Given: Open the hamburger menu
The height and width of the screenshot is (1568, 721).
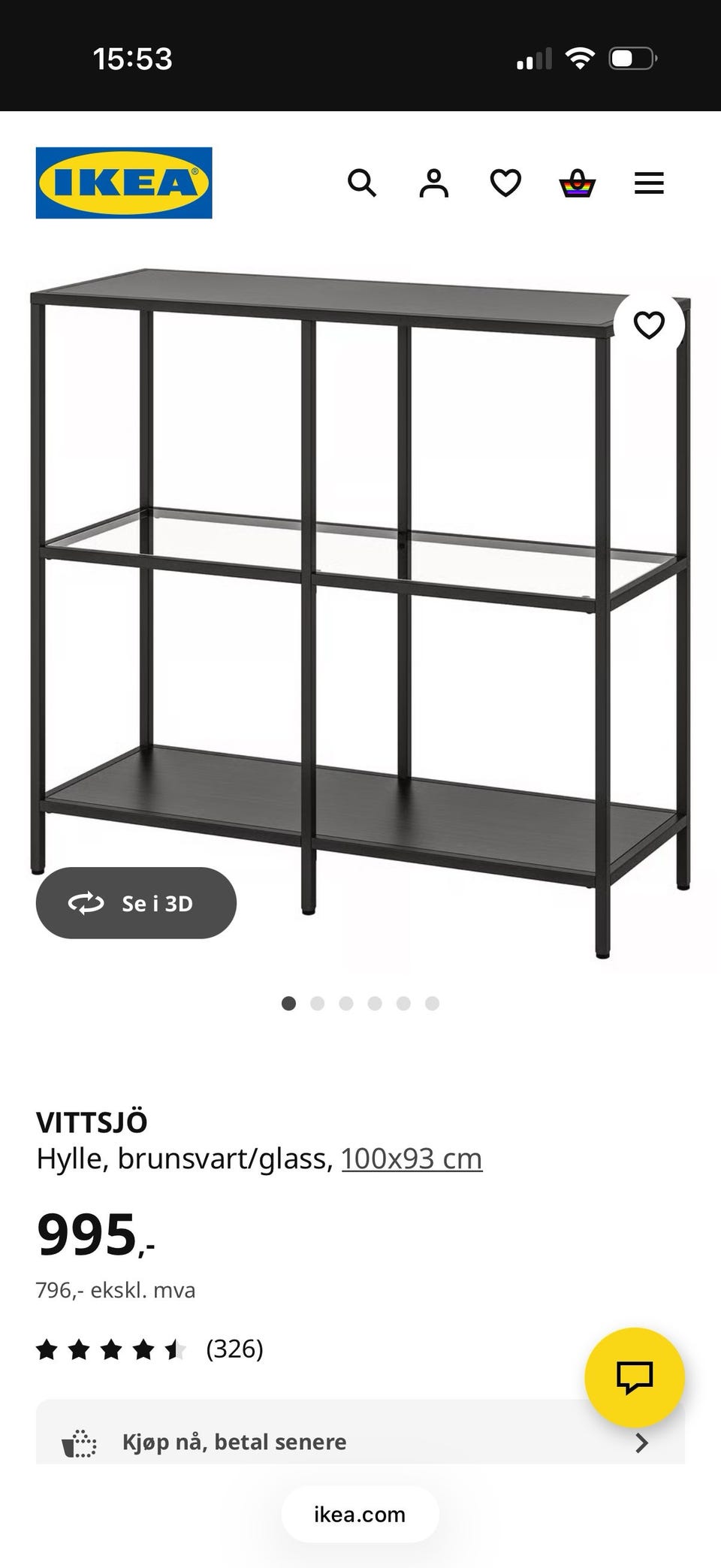Looking at the screenshot, I should pos(649,183).
